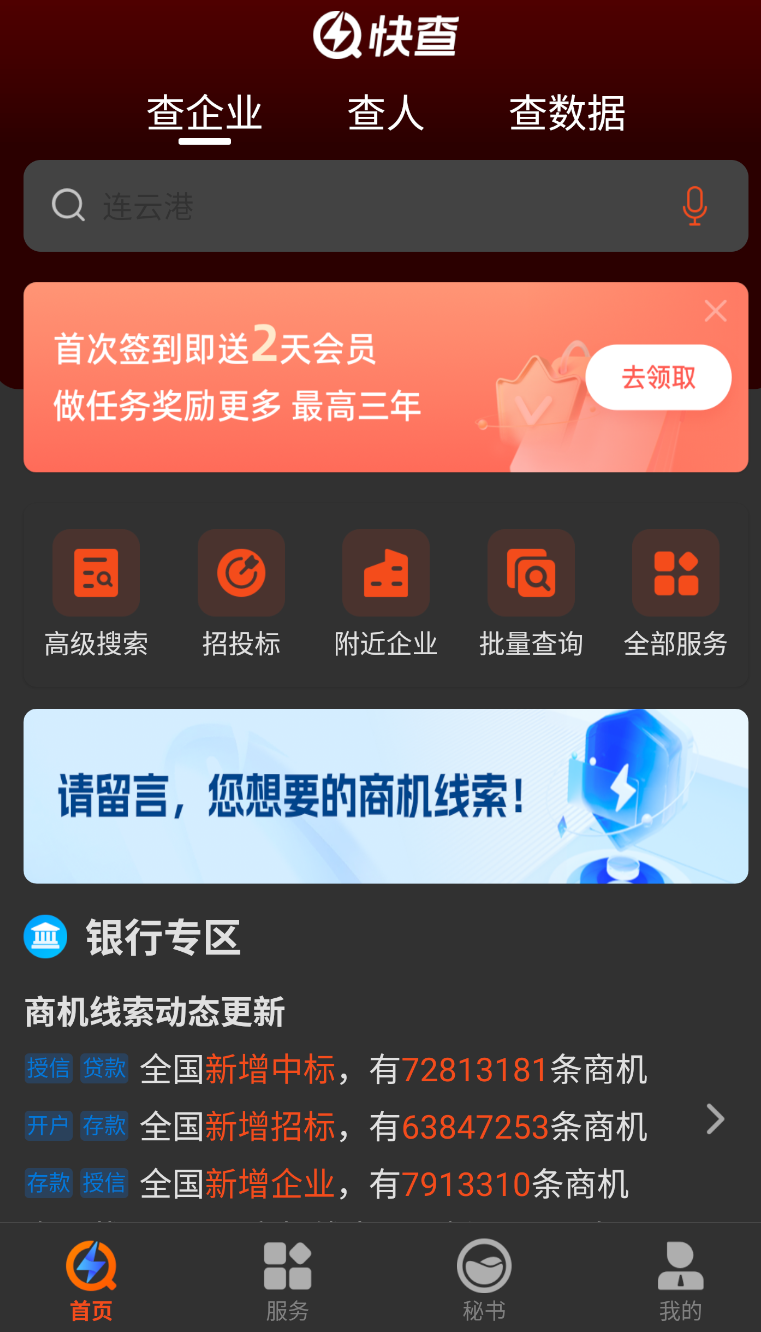The image size is (761, 1332).
Task: Switch to the 查人 tab
Action: click(385, 113)
